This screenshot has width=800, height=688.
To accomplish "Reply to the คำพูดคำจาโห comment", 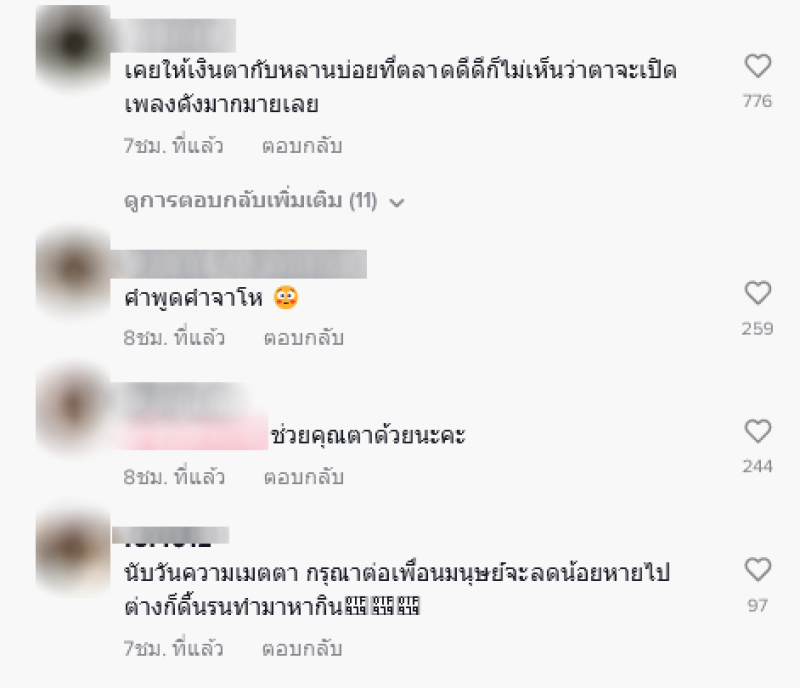I will tap(303, 338).
